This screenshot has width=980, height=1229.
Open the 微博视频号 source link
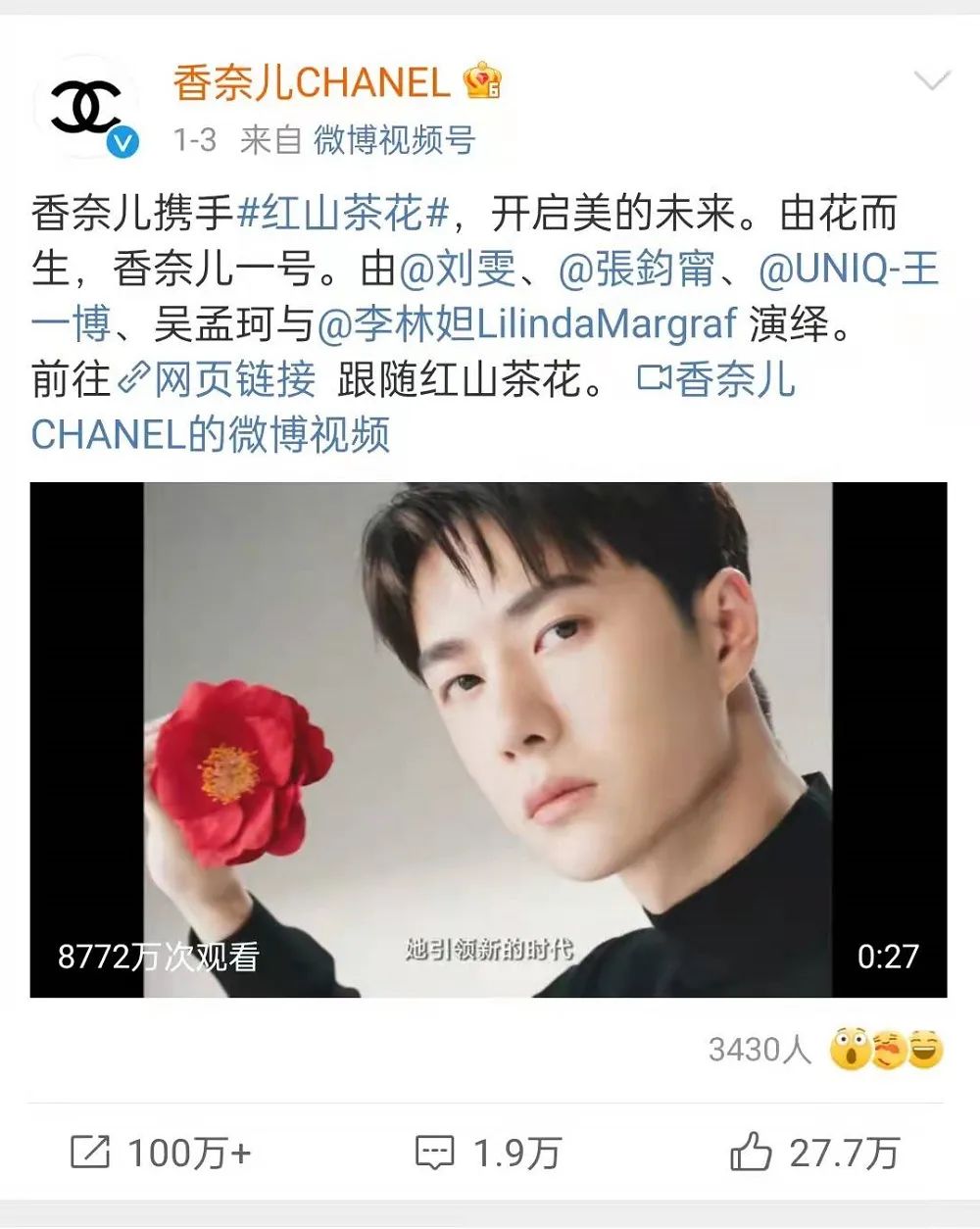pyautogui.click(x=394, y=140)
